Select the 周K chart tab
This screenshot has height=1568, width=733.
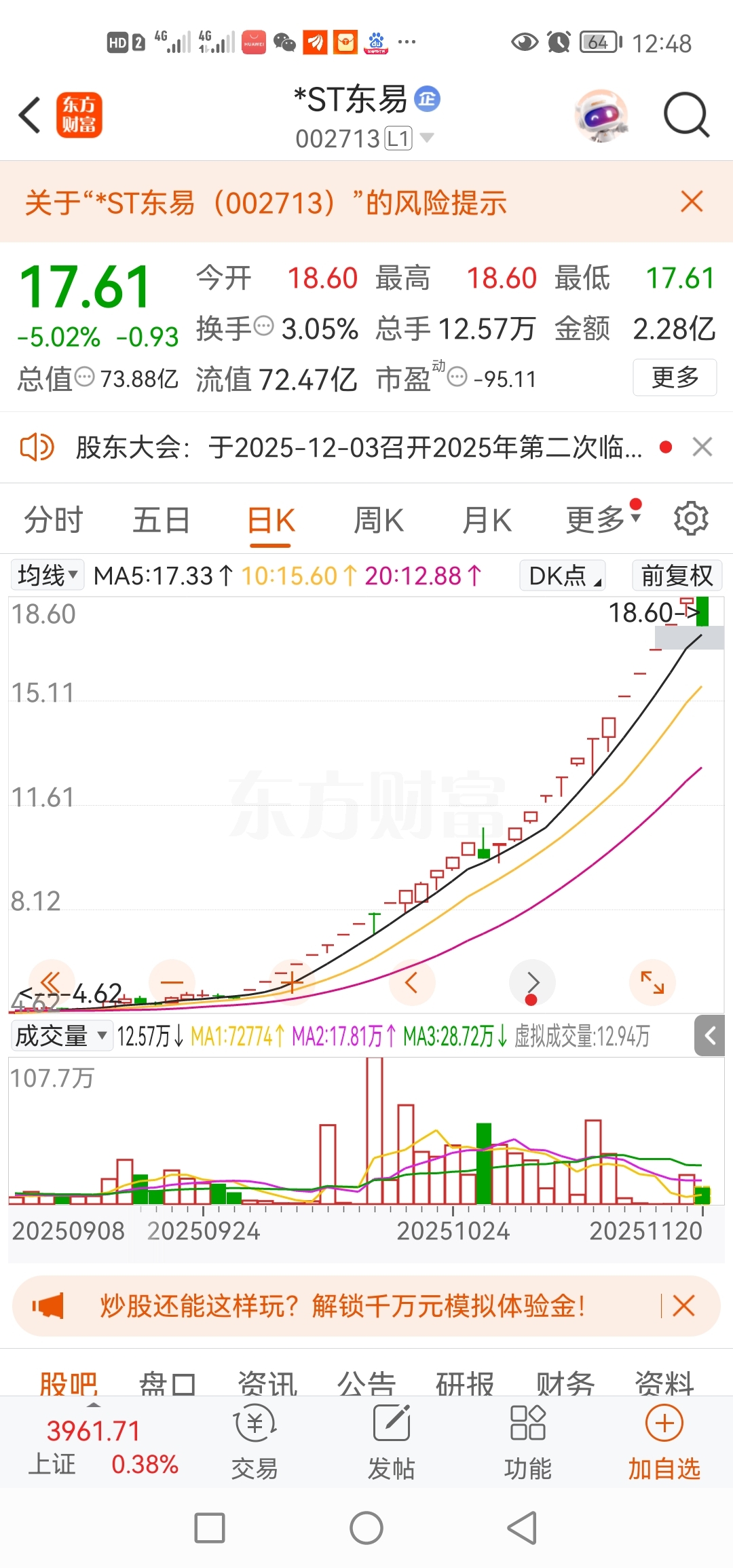(378, 521)
